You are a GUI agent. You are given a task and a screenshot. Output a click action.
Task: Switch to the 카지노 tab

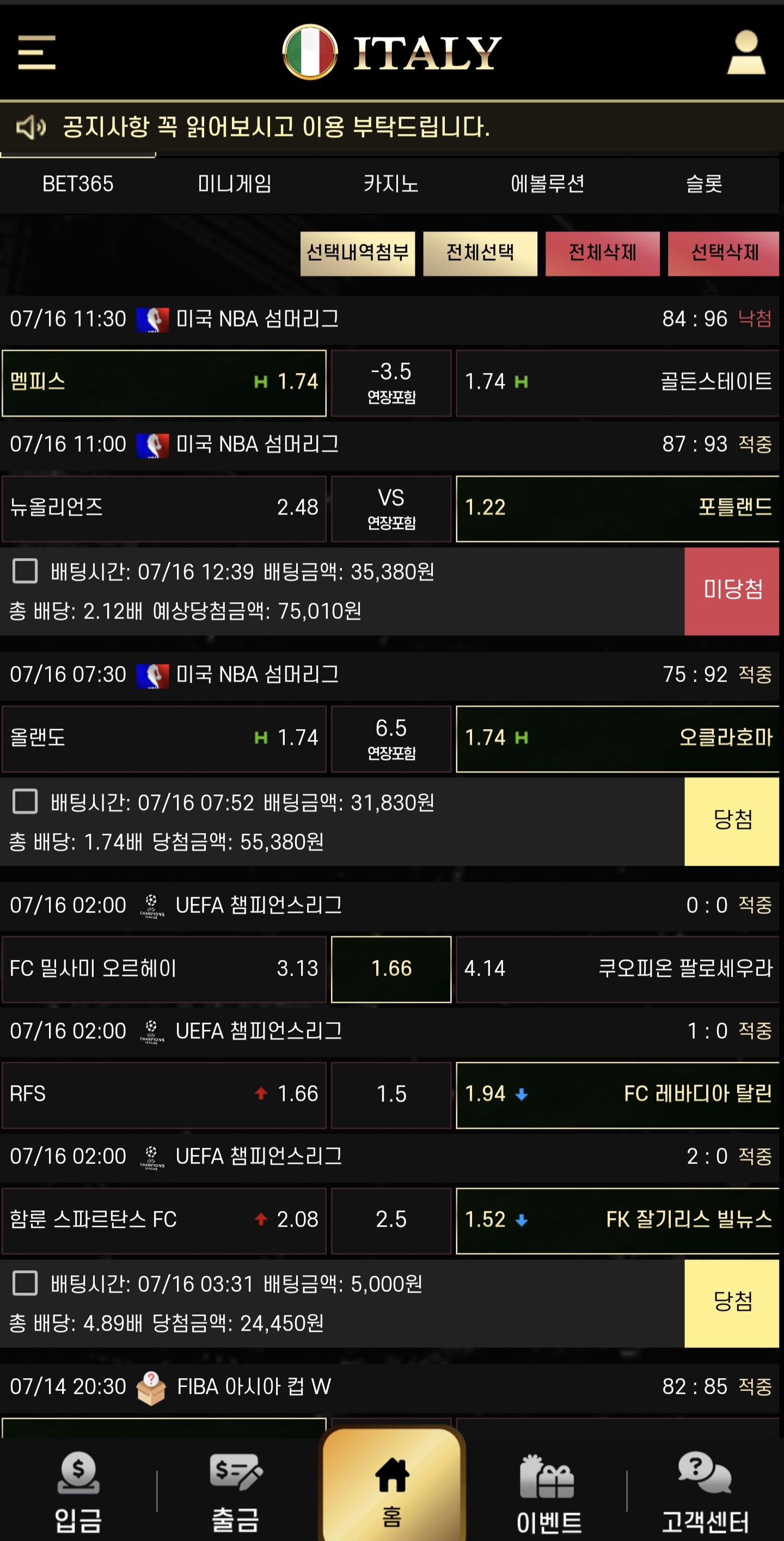pos(391,184)
